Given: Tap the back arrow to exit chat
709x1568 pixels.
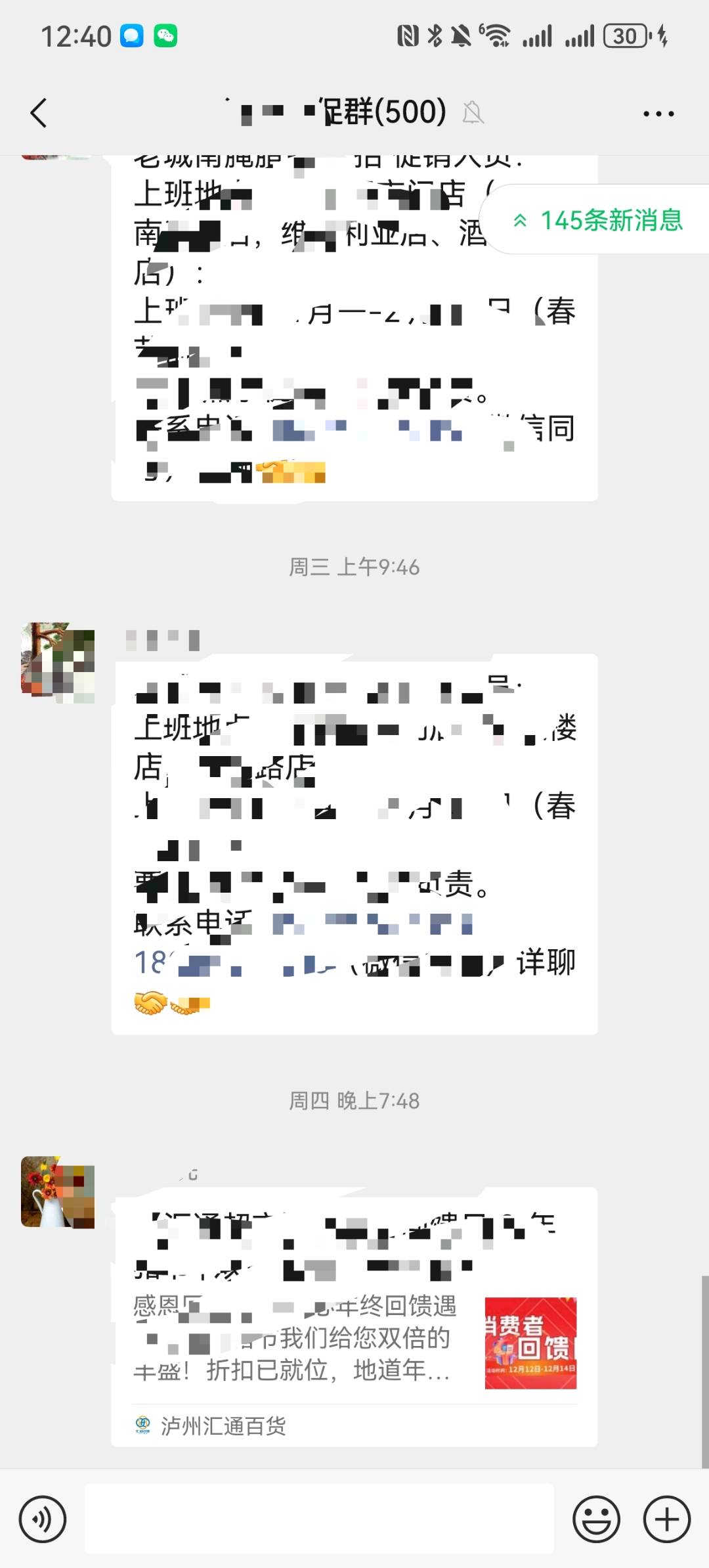Looking at the screenshot, I should (38, 113).
